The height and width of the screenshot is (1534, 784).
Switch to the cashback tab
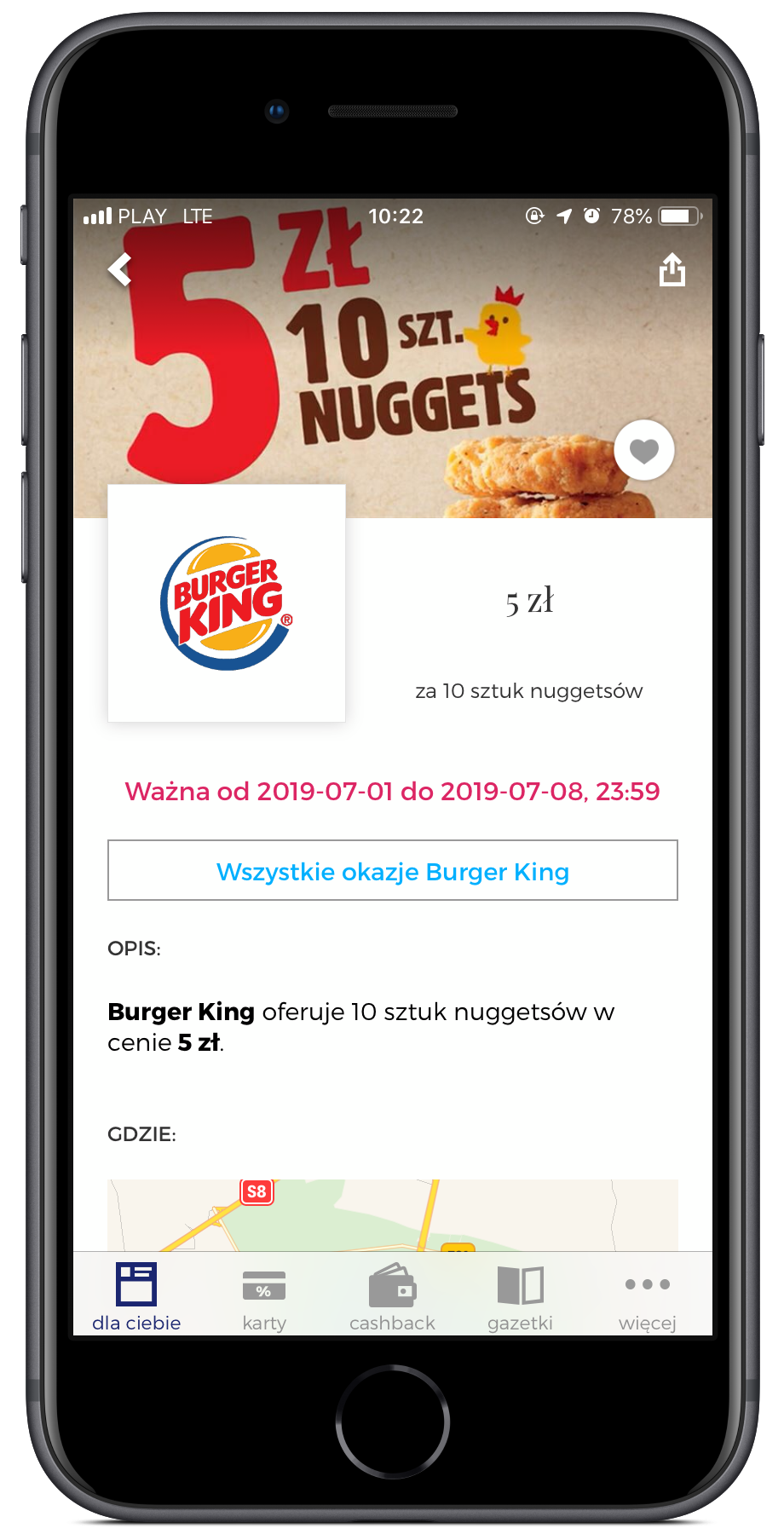(392, 1296)
